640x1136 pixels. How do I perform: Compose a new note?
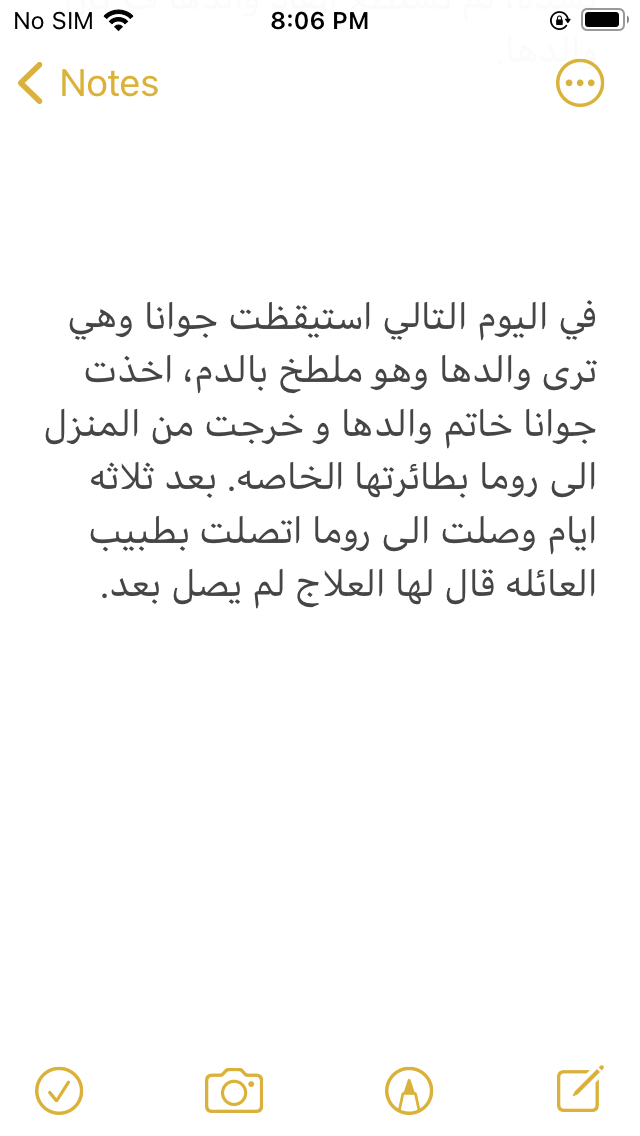(580, 1090)
